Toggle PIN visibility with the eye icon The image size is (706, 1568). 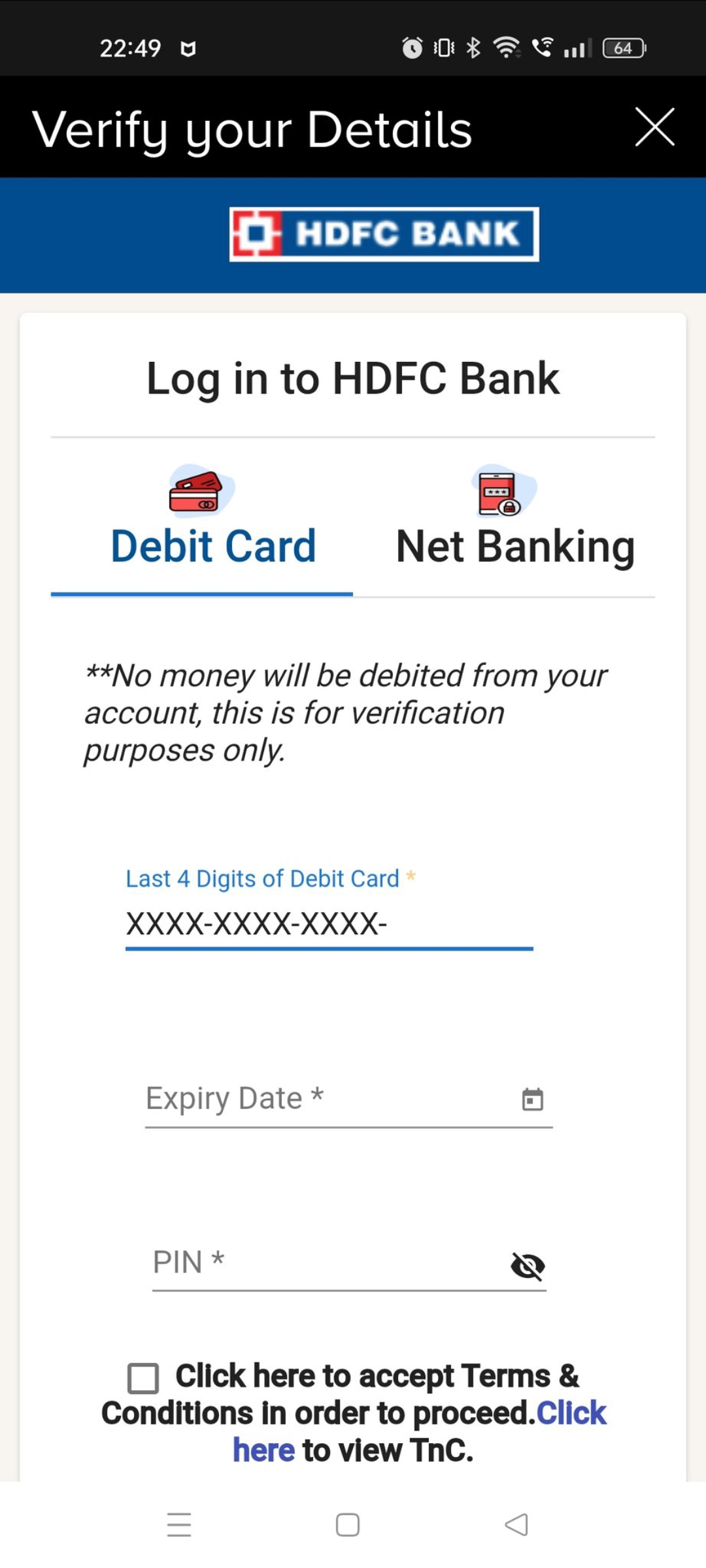coord(528,1266)
